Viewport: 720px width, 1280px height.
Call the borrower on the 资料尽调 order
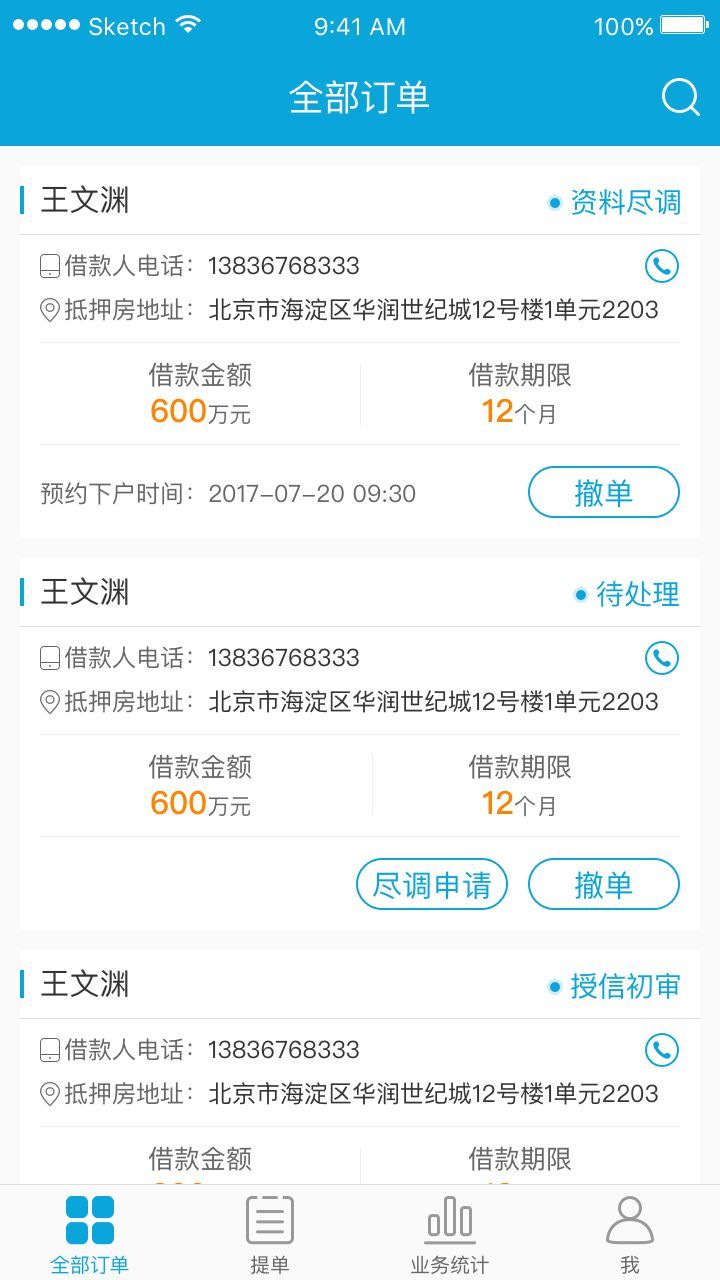(x=661, y=266)
